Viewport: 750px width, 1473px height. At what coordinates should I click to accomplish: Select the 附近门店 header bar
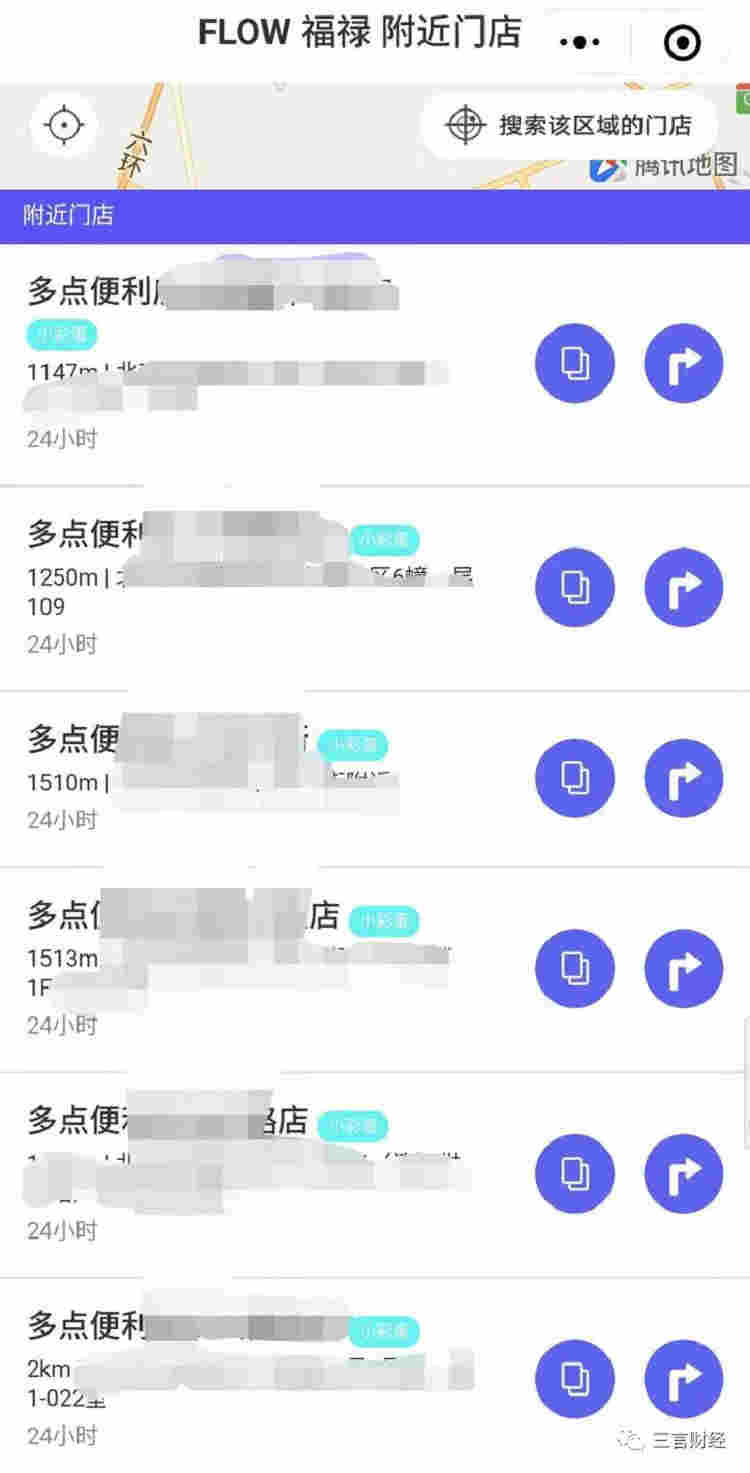tap(60, 214)
